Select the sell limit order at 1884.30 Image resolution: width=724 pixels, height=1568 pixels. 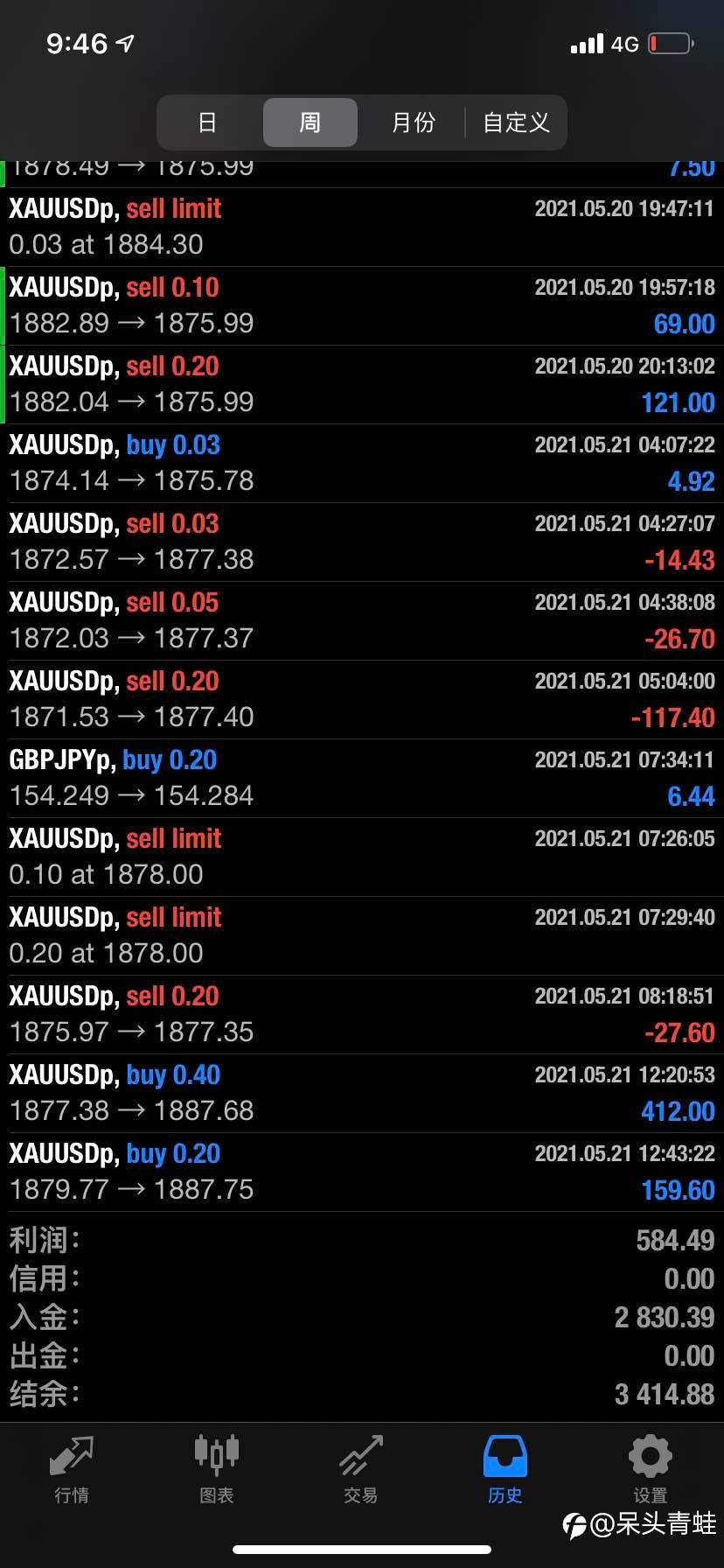coord(362,227)
